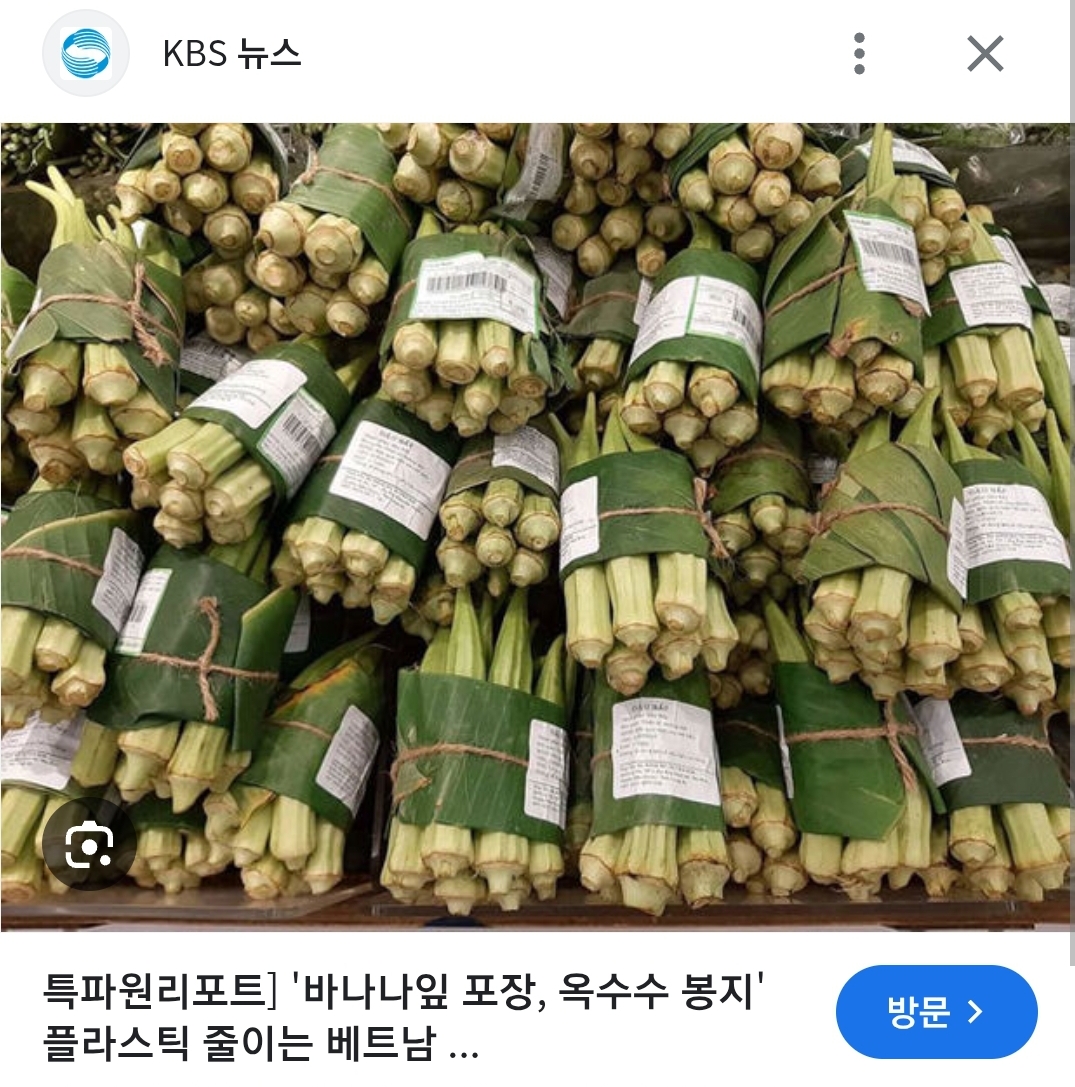The width and height of the screenshot is (1075, 1087).
Task: Open the KBS 뉴스 source
Action: [x=231, y=54]
